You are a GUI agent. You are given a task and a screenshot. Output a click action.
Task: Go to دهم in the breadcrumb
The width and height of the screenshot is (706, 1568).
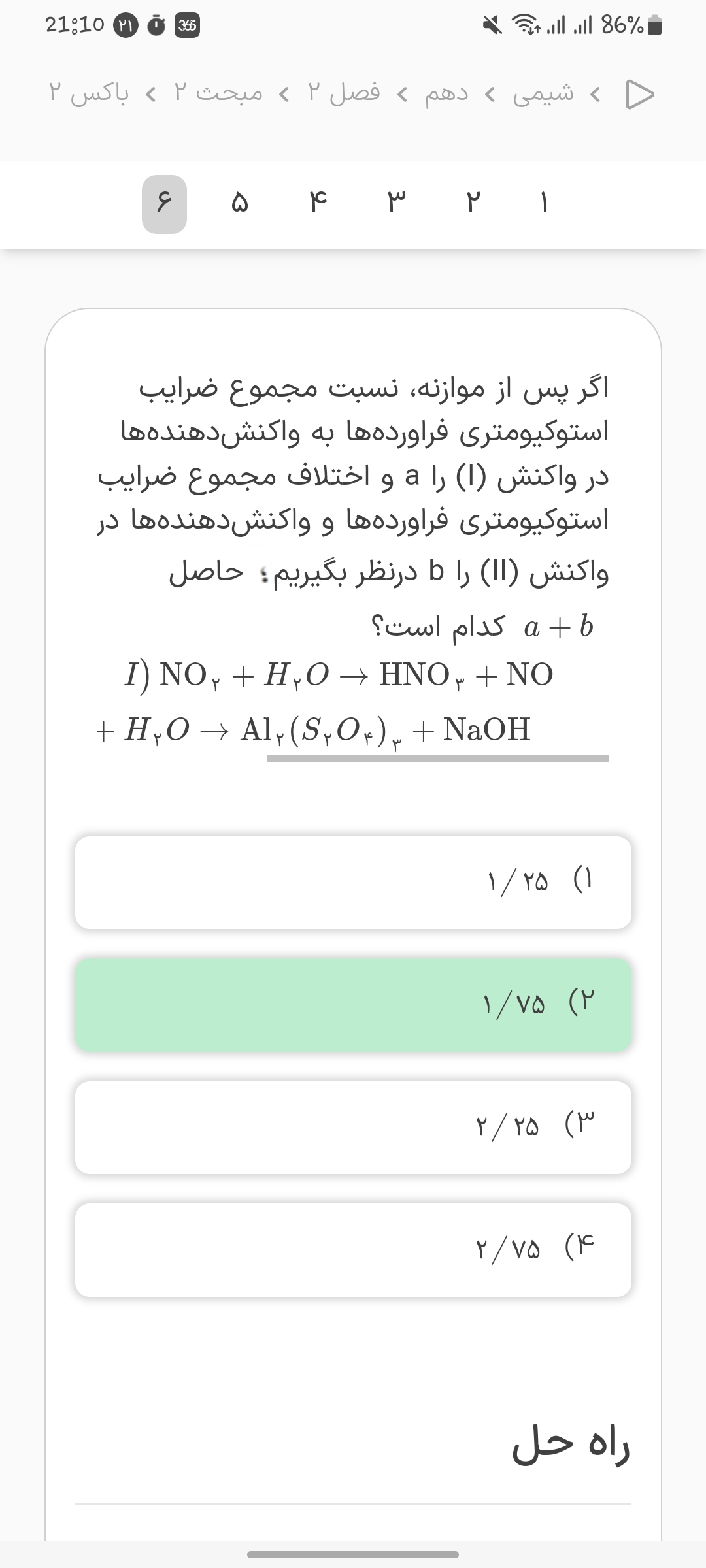point(446,94)
